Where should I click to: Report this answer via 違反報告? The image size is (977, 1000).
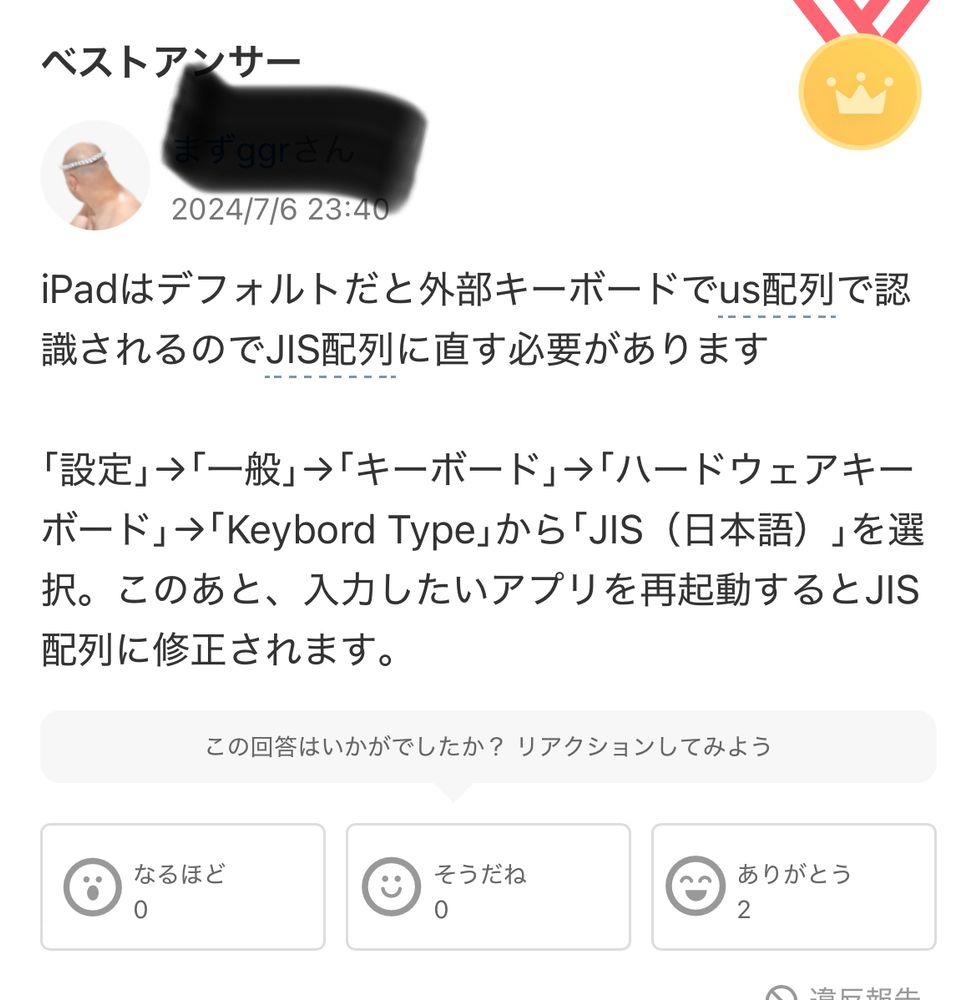845,991
